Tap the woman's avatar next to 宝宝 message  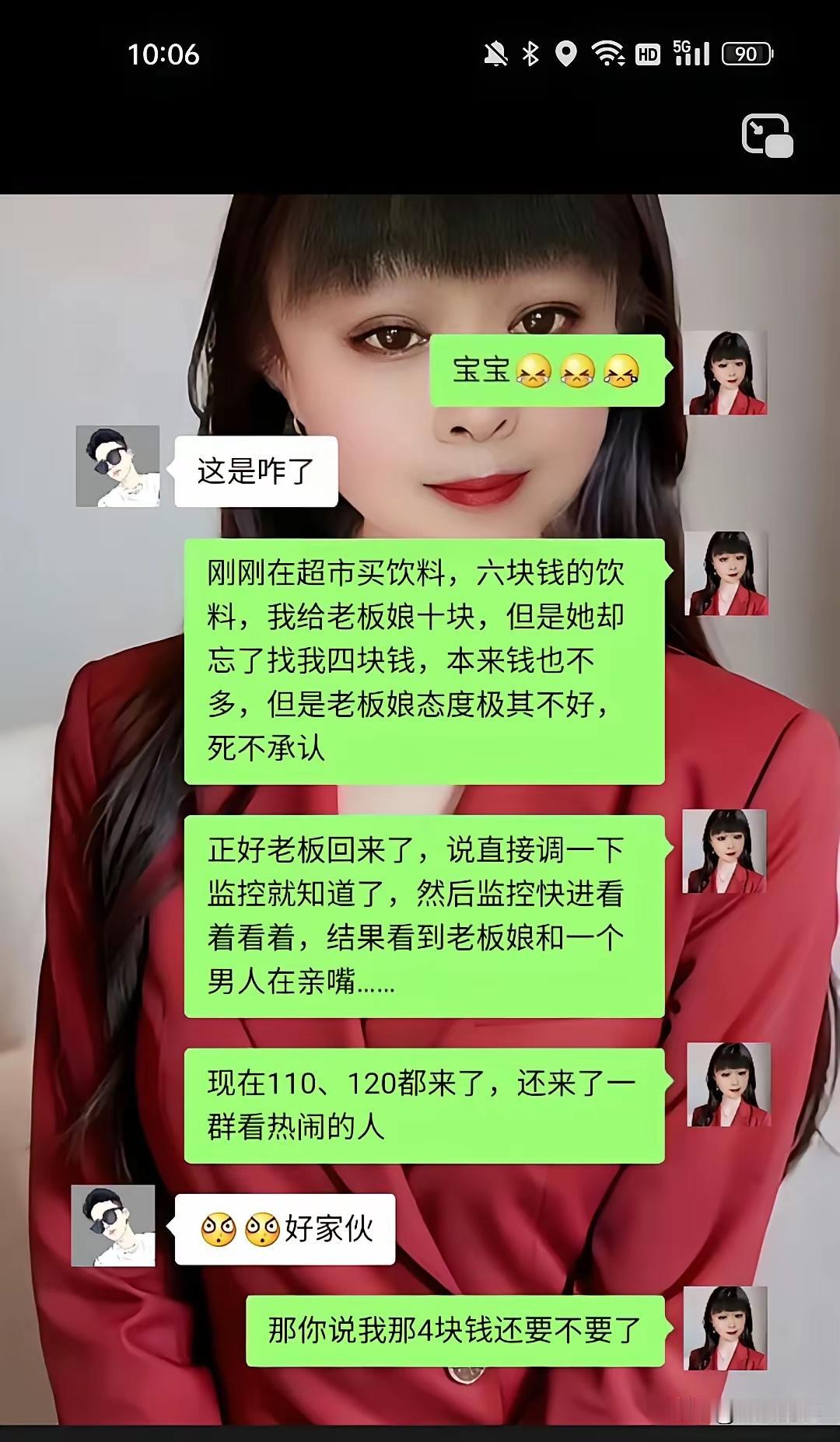[x=725, y=373]
